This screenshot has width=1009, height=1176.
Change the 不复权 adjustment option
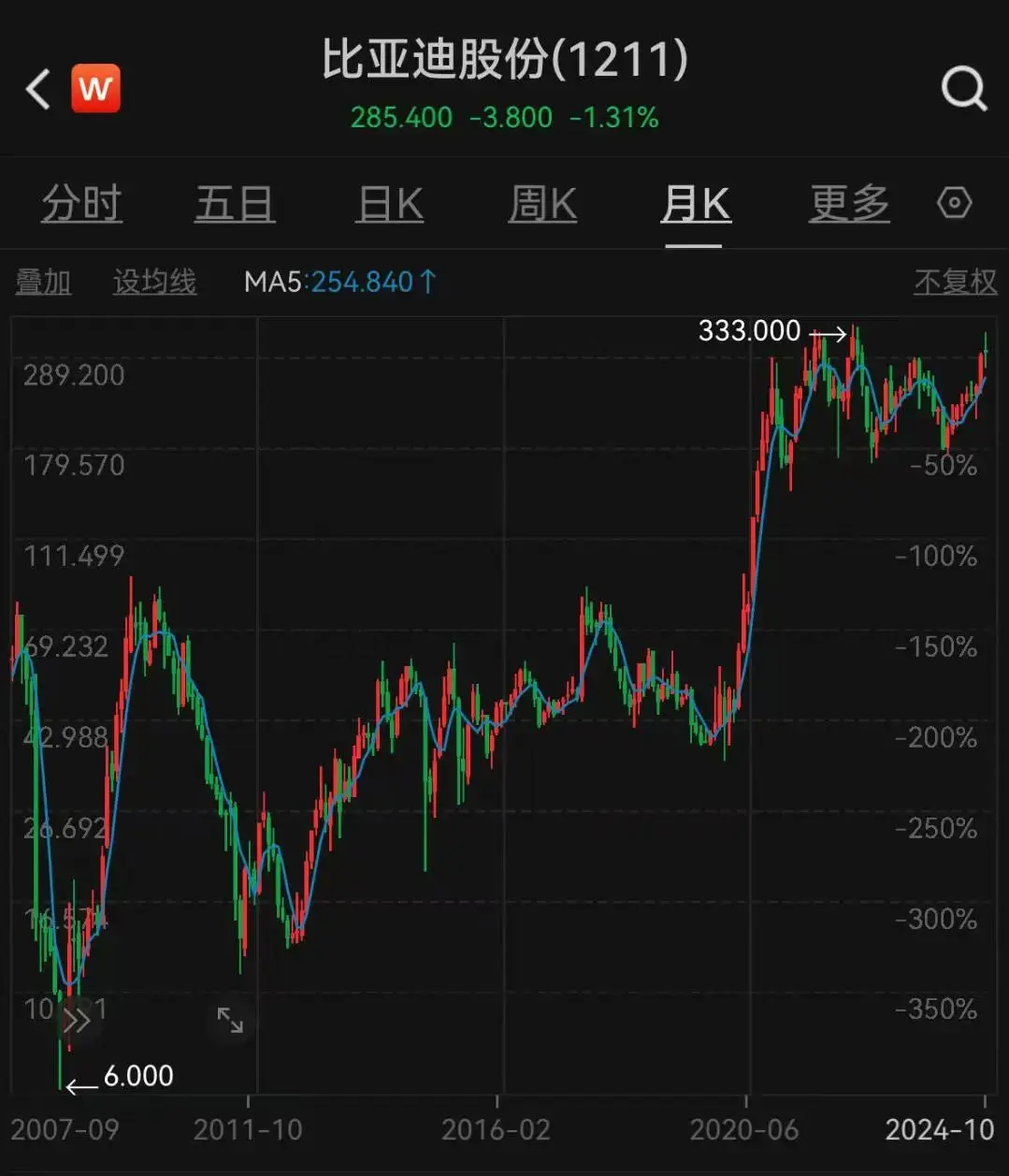tap(955, 282)
